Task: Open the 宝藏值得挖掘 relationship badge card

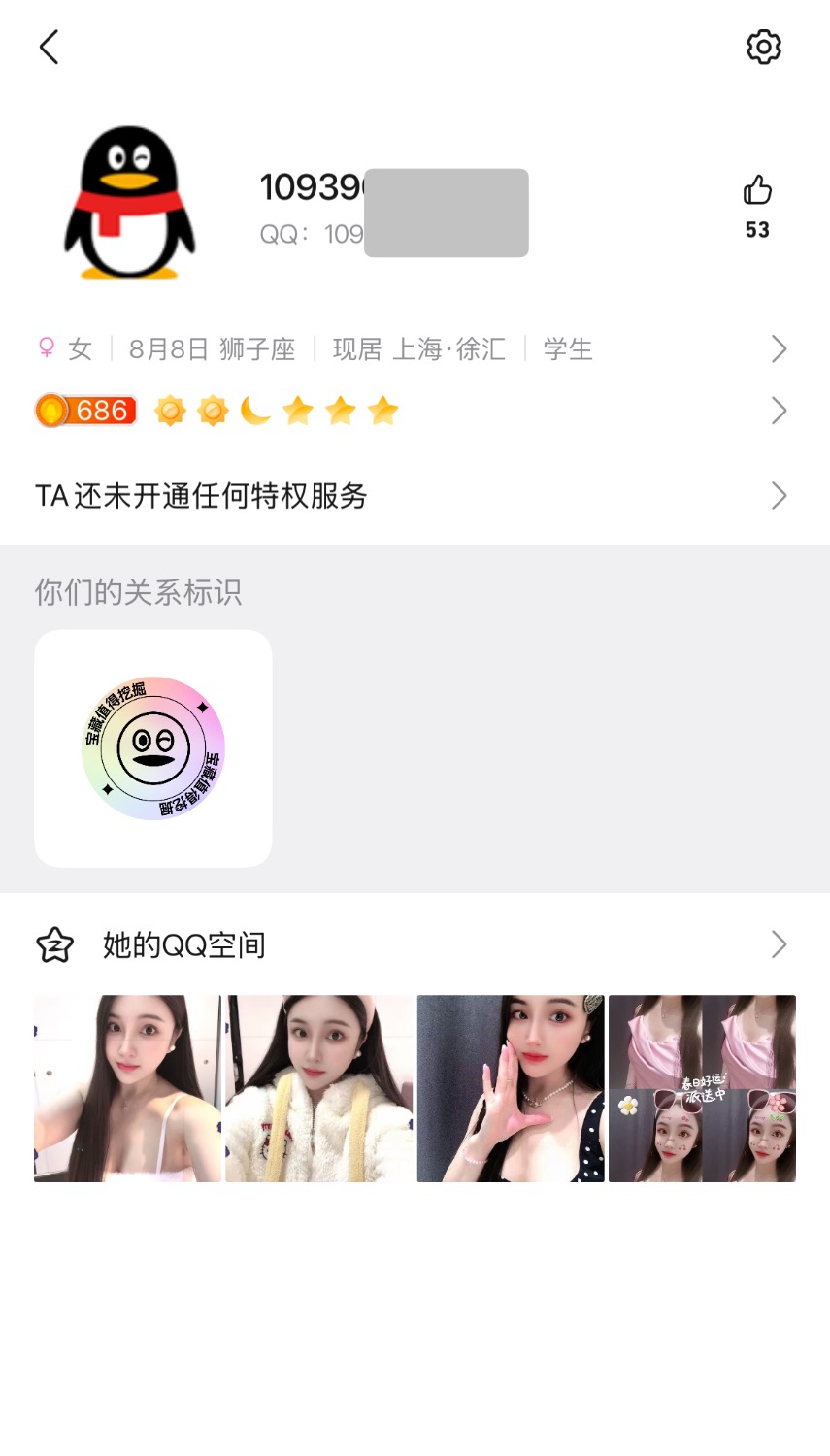Action: pos(153,748)
